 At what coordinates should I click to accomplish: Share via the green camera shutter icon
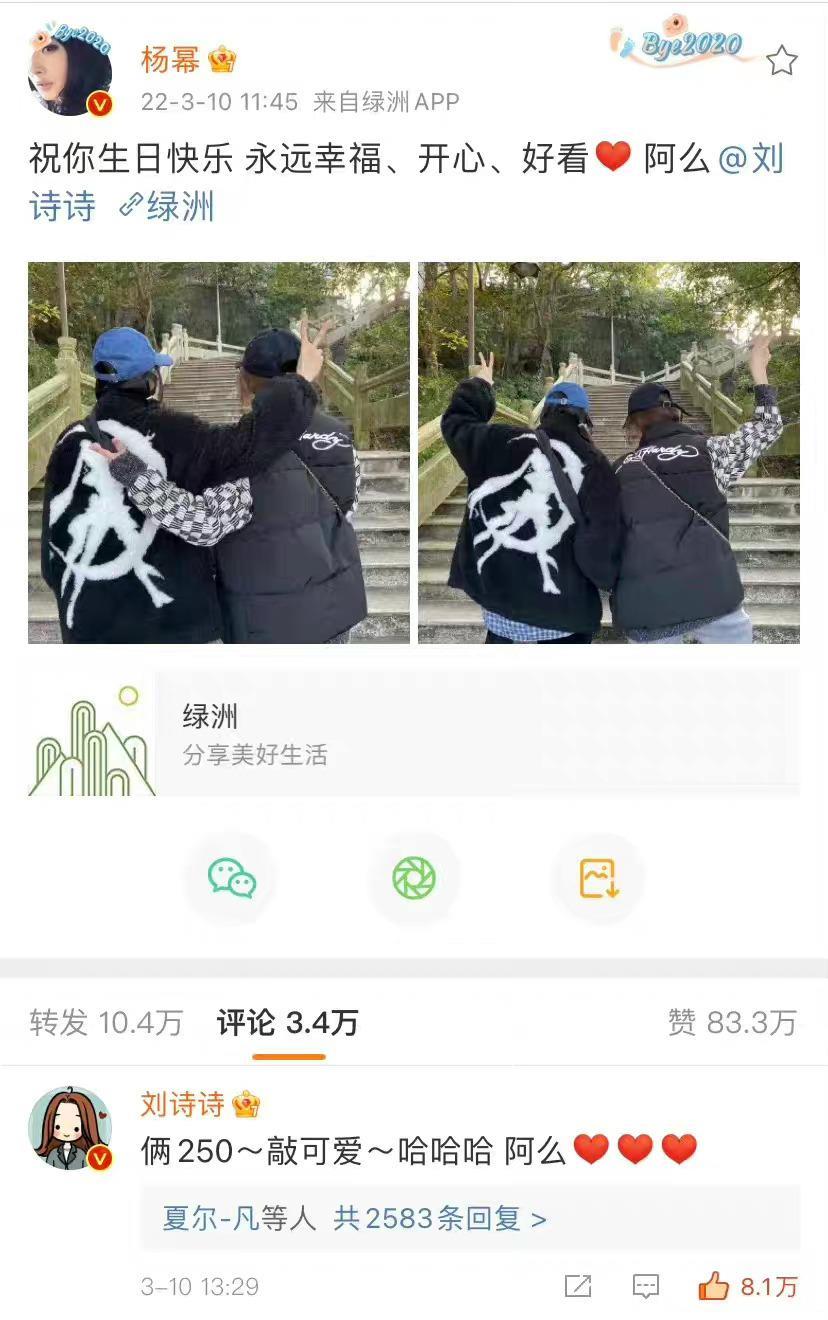pyautogui.click(x=414, y=879)
